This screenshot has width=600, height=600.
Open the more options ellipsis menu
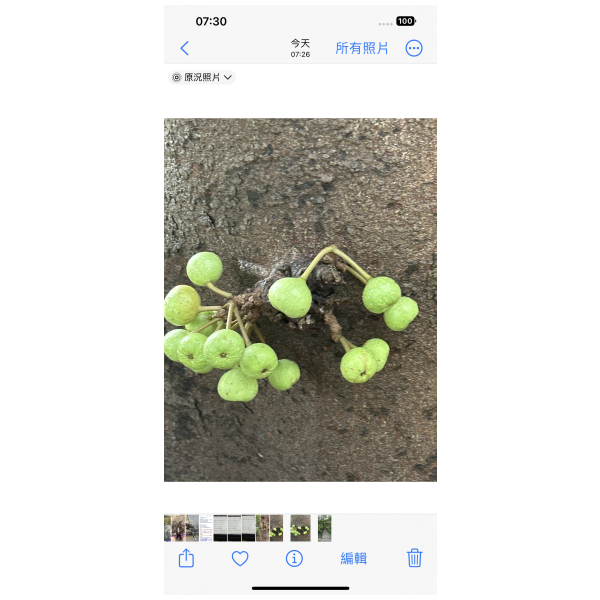click(414, 48)
